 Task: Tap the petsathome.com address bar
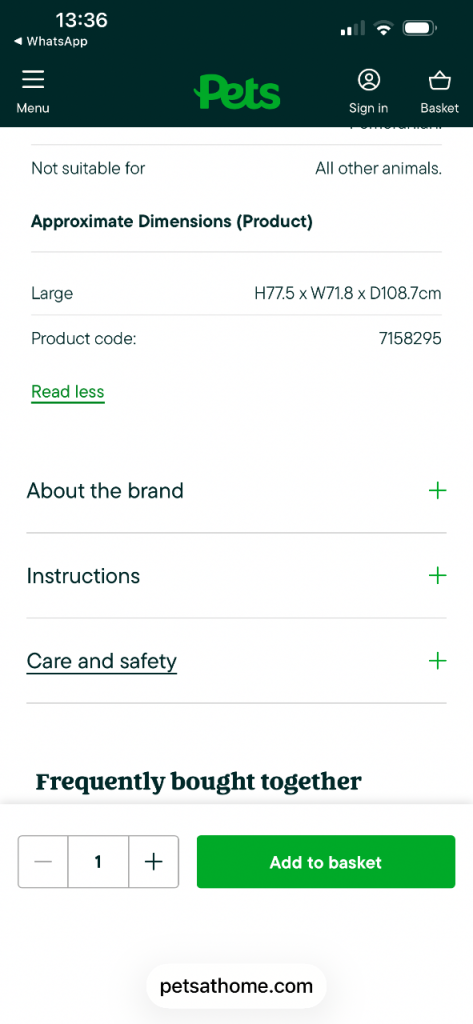(236, 985)
